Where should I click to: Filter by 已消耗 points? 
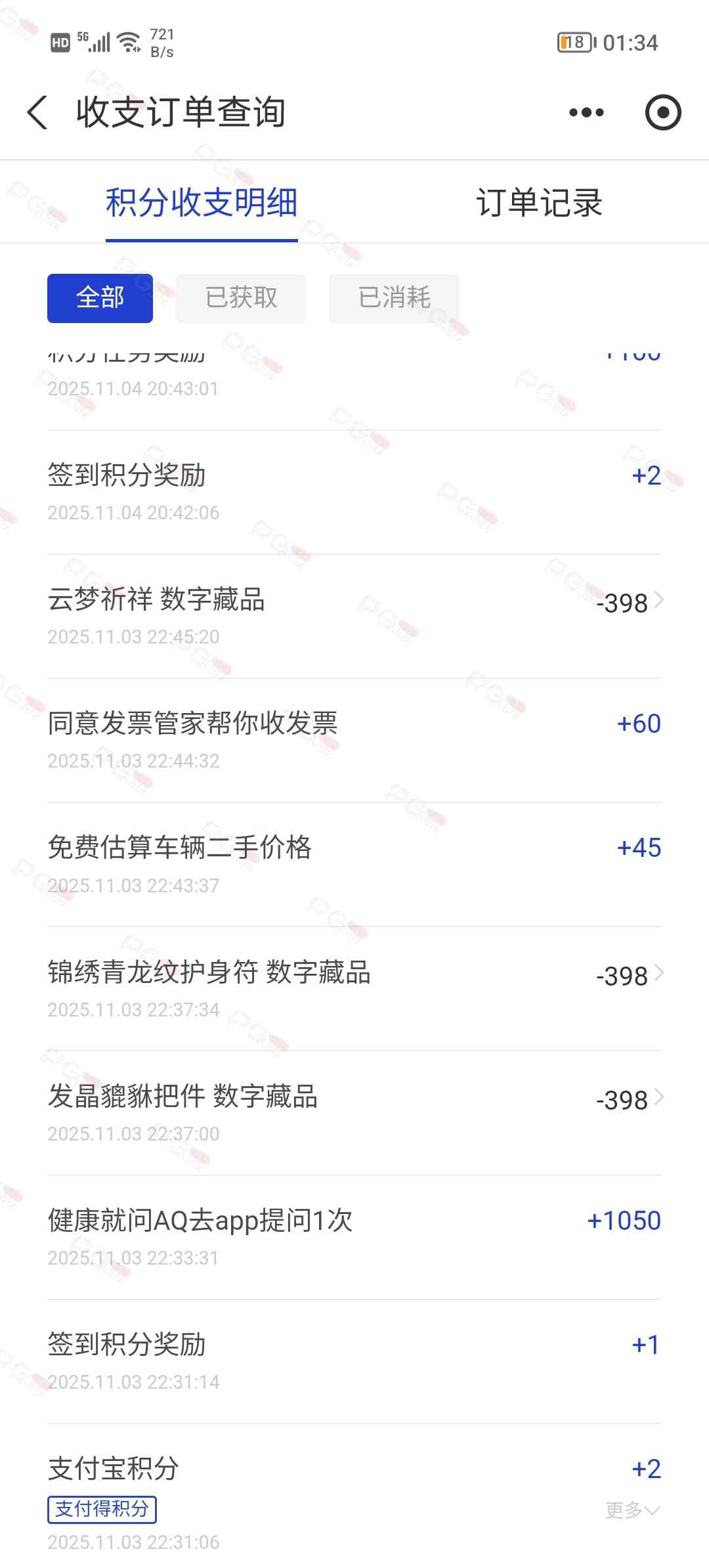[394, 298]
